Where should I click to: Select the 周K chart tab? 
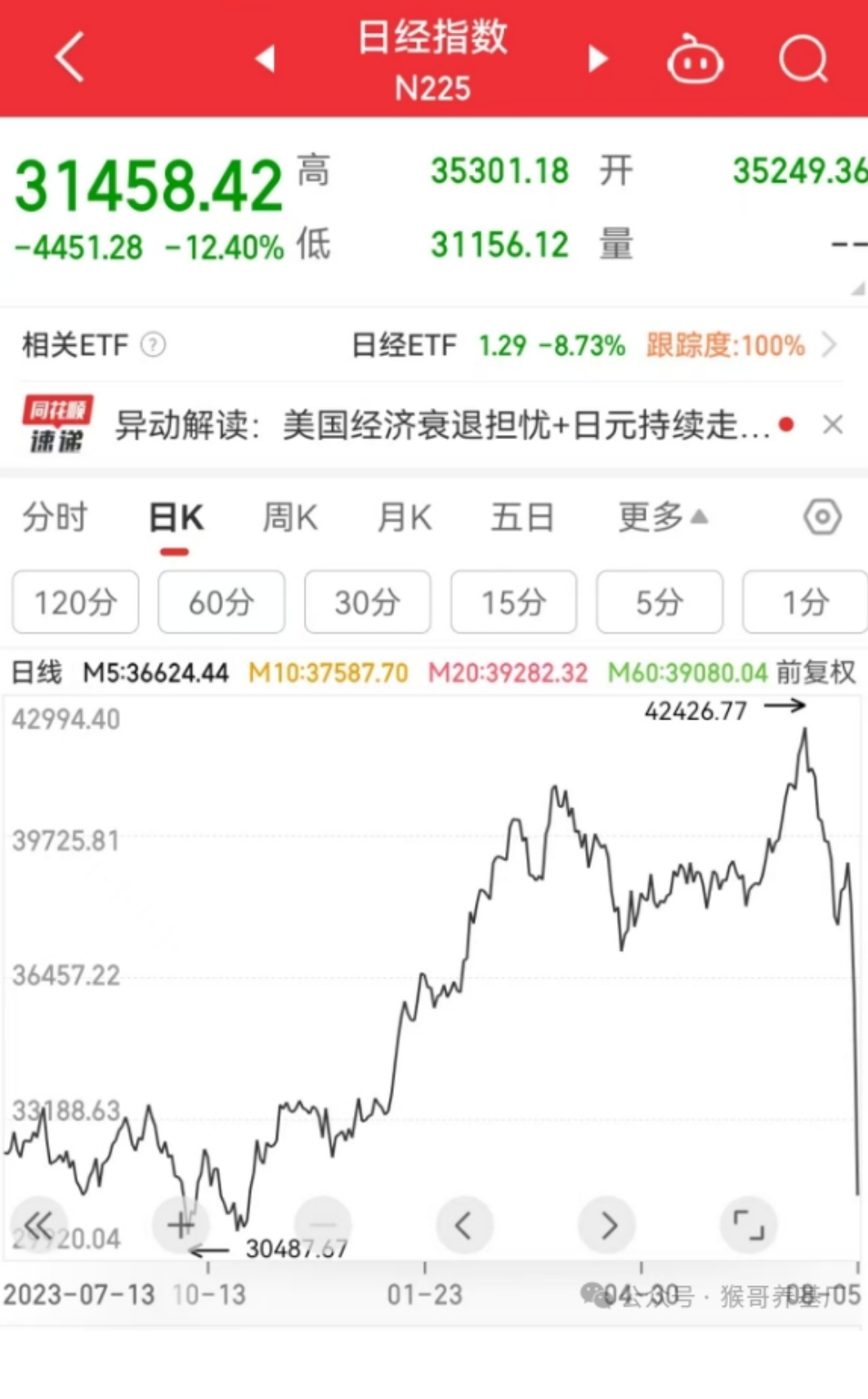point(290,518)
